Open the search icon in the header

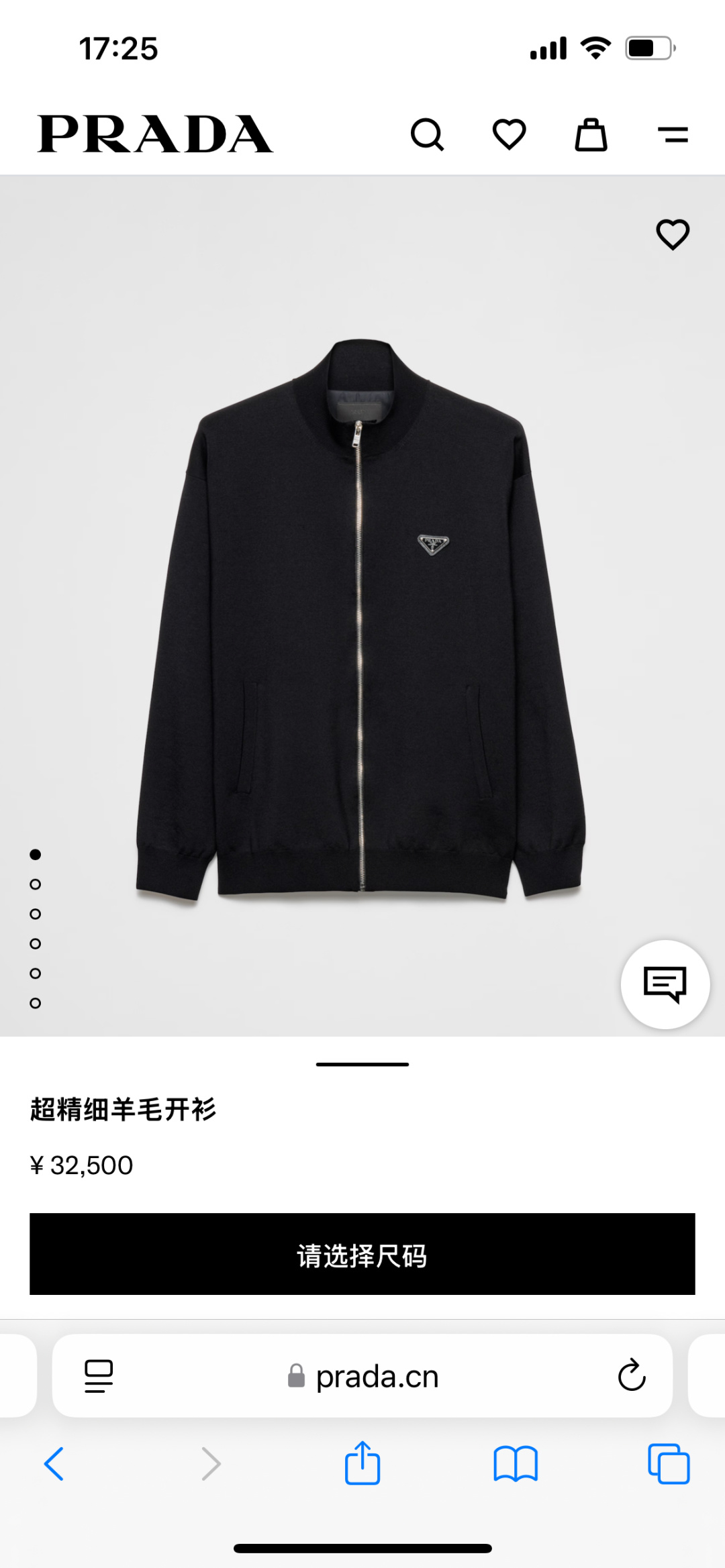[x=428, y=134]
